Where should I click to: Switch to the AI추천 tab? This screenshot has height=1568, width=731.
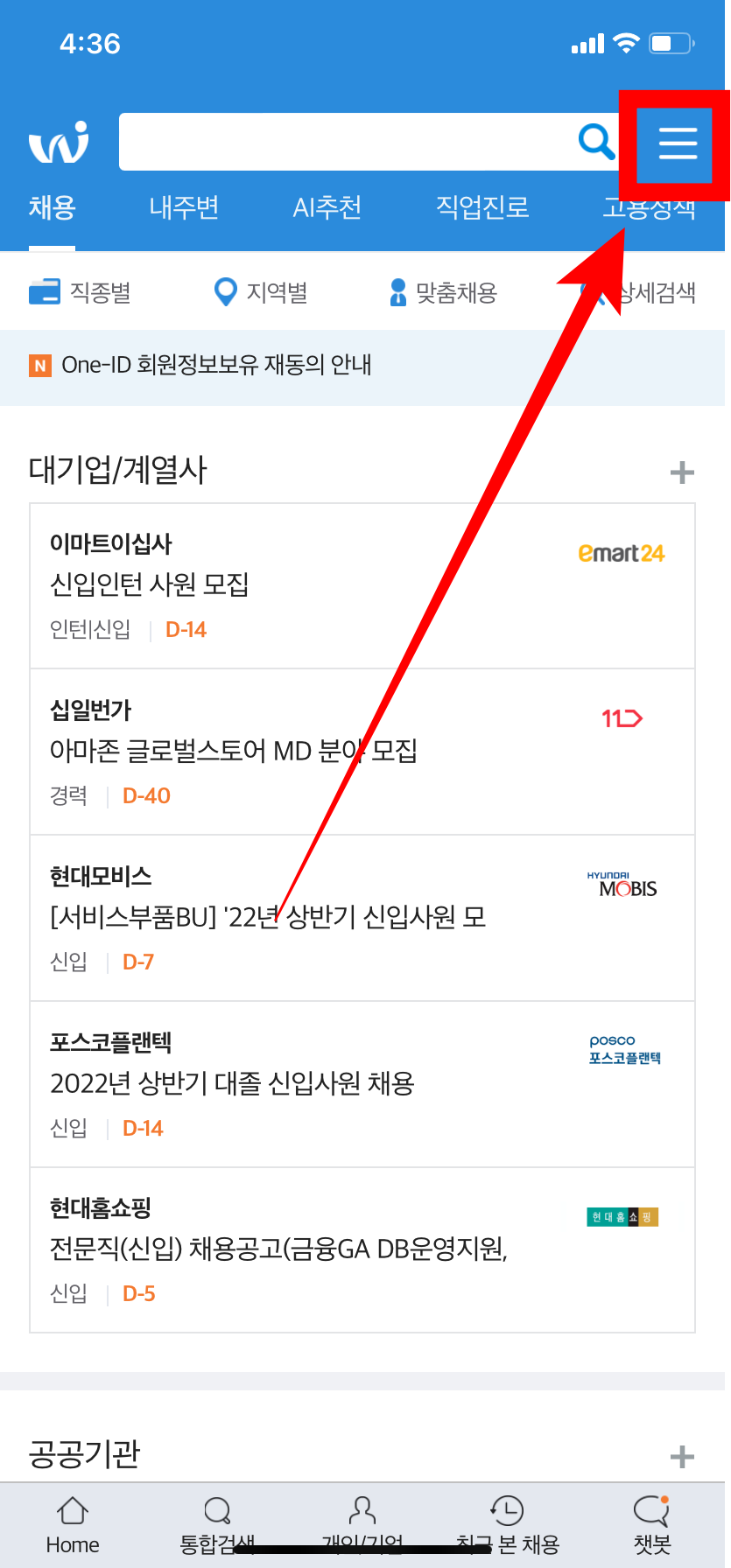click(326, 207)
